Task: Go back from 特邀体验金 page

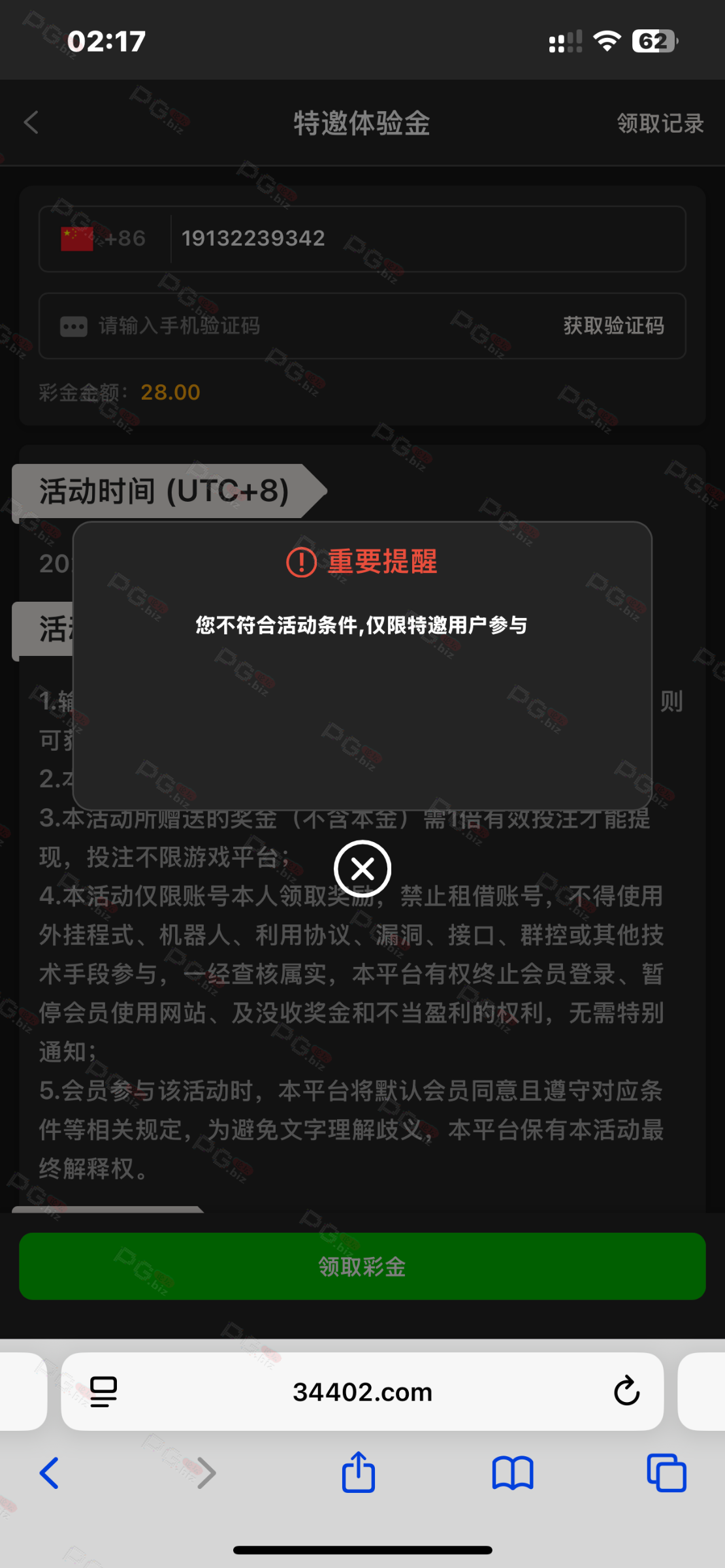Action: click(x=31, y=123)
